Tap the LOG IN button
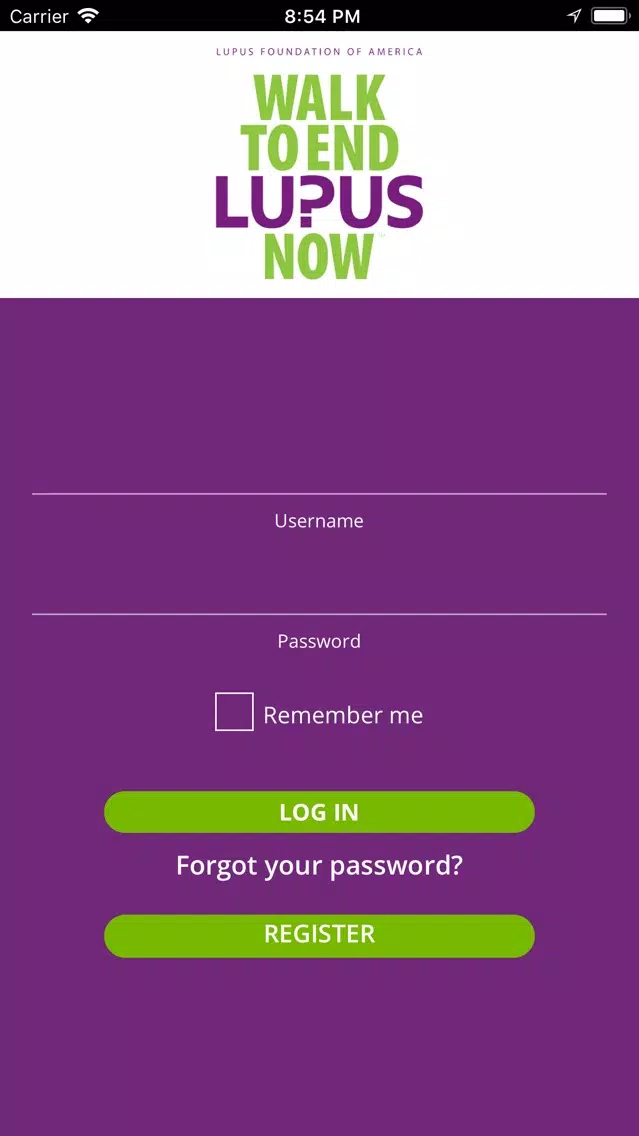This screenshot has width=639, height=1136. point(319,812)
